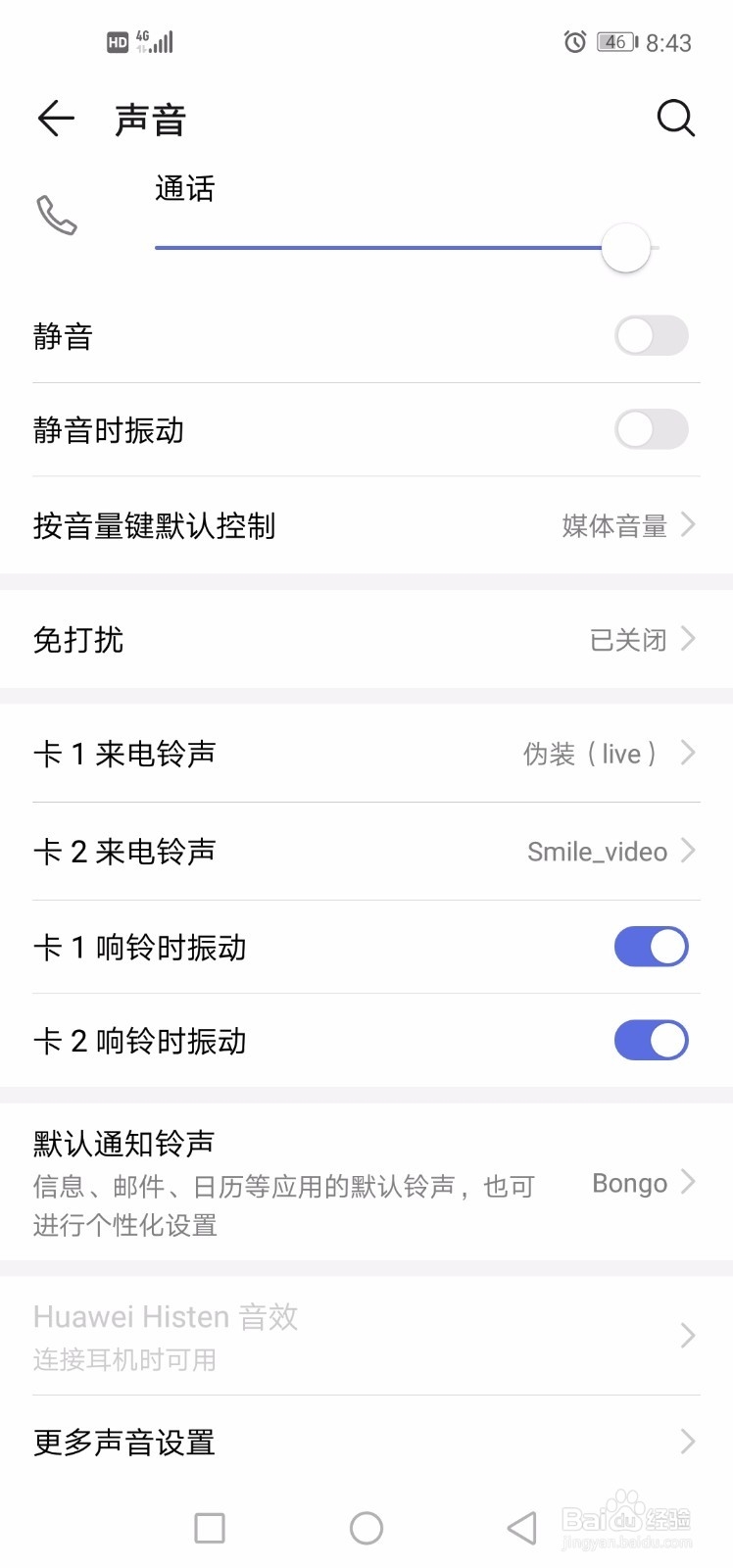Select 卡2来电铃声 ringtone Smile_video
The image size is (733, 1568).
pyautogui.click(x=366, y=851)
